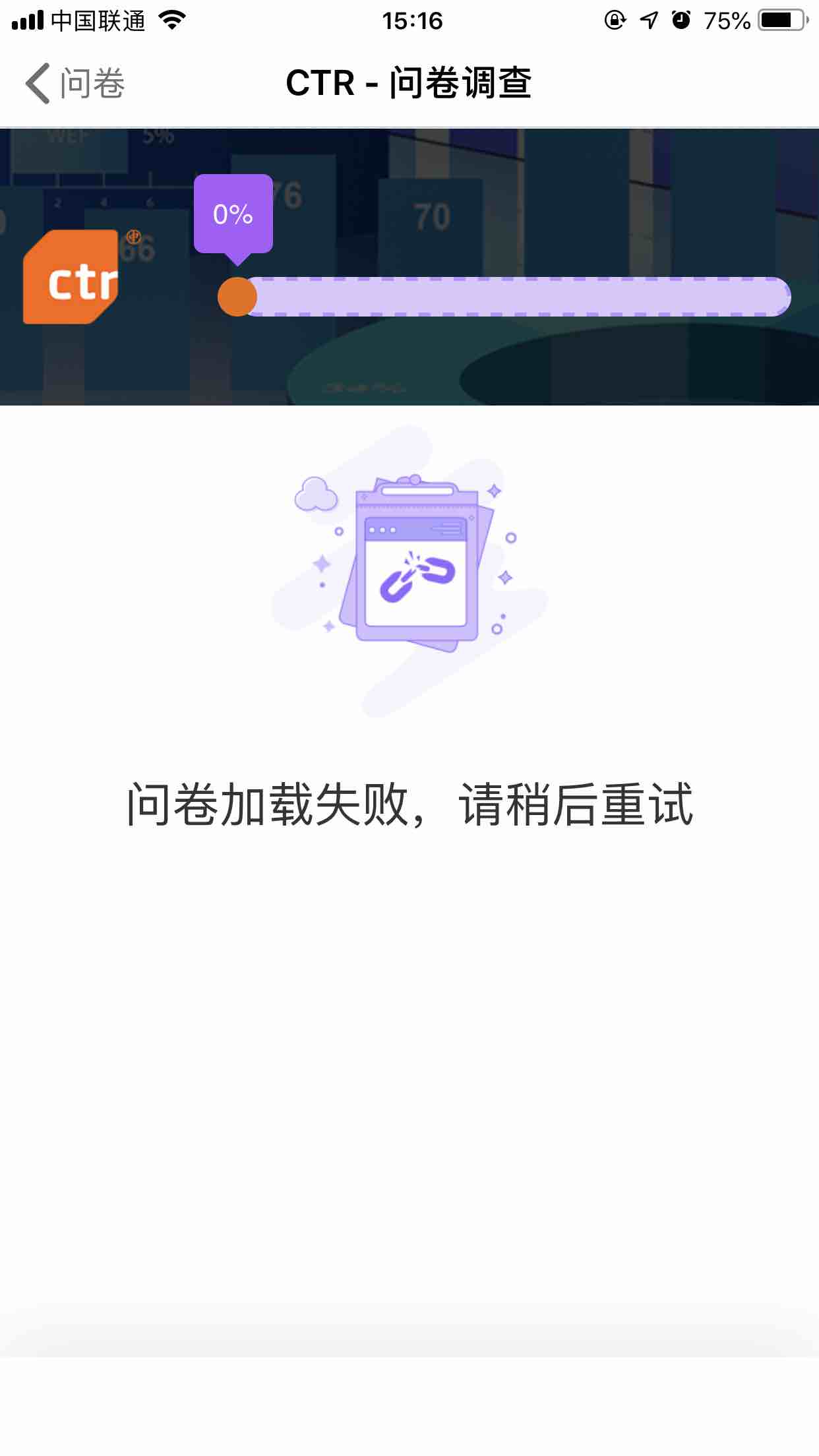Go back to the 问卷 page
Image resolution: width=819 pixels, height=1456 pixels.
point(75,84)
